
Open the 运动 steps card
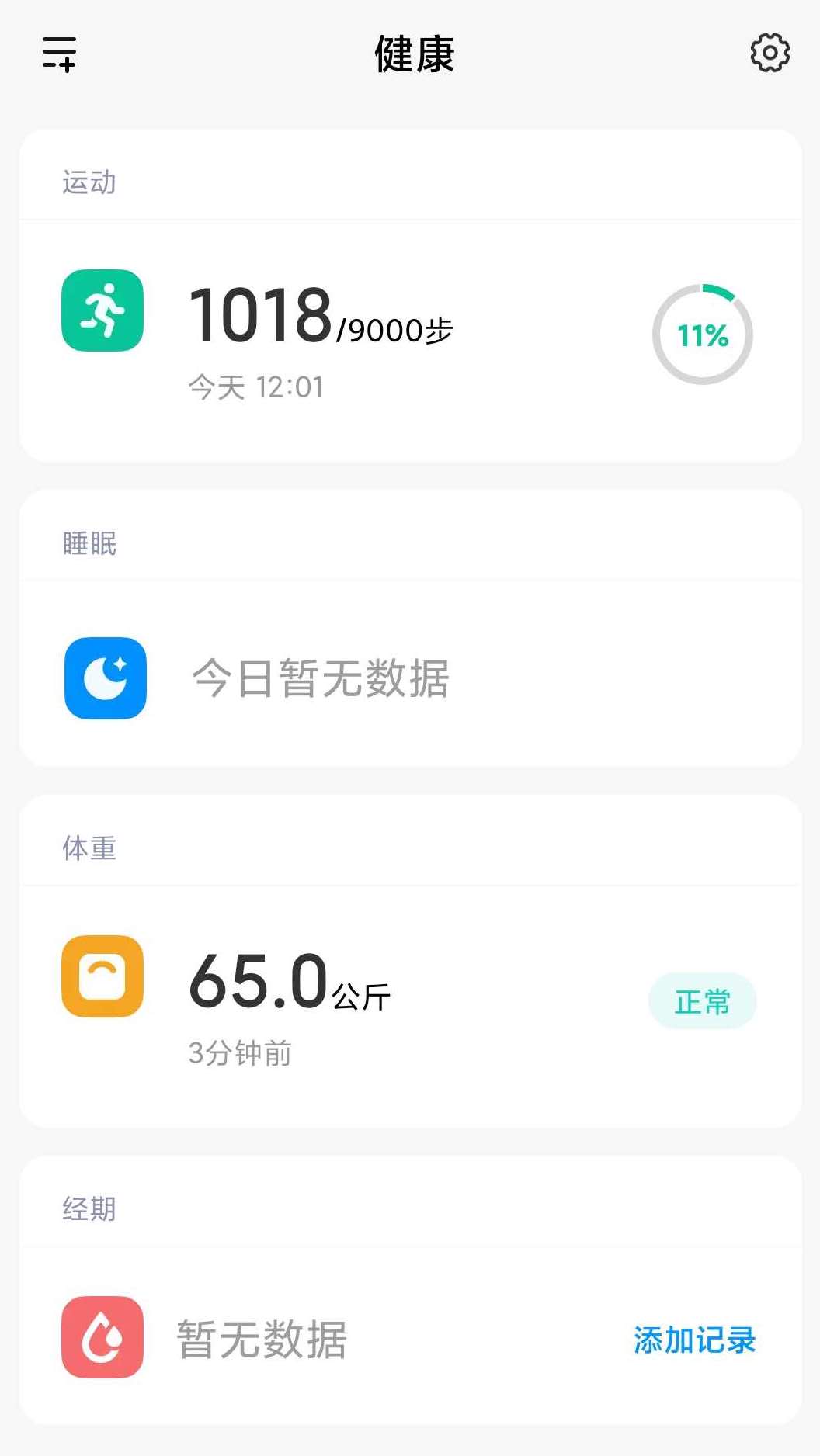(x=410, y=335)
